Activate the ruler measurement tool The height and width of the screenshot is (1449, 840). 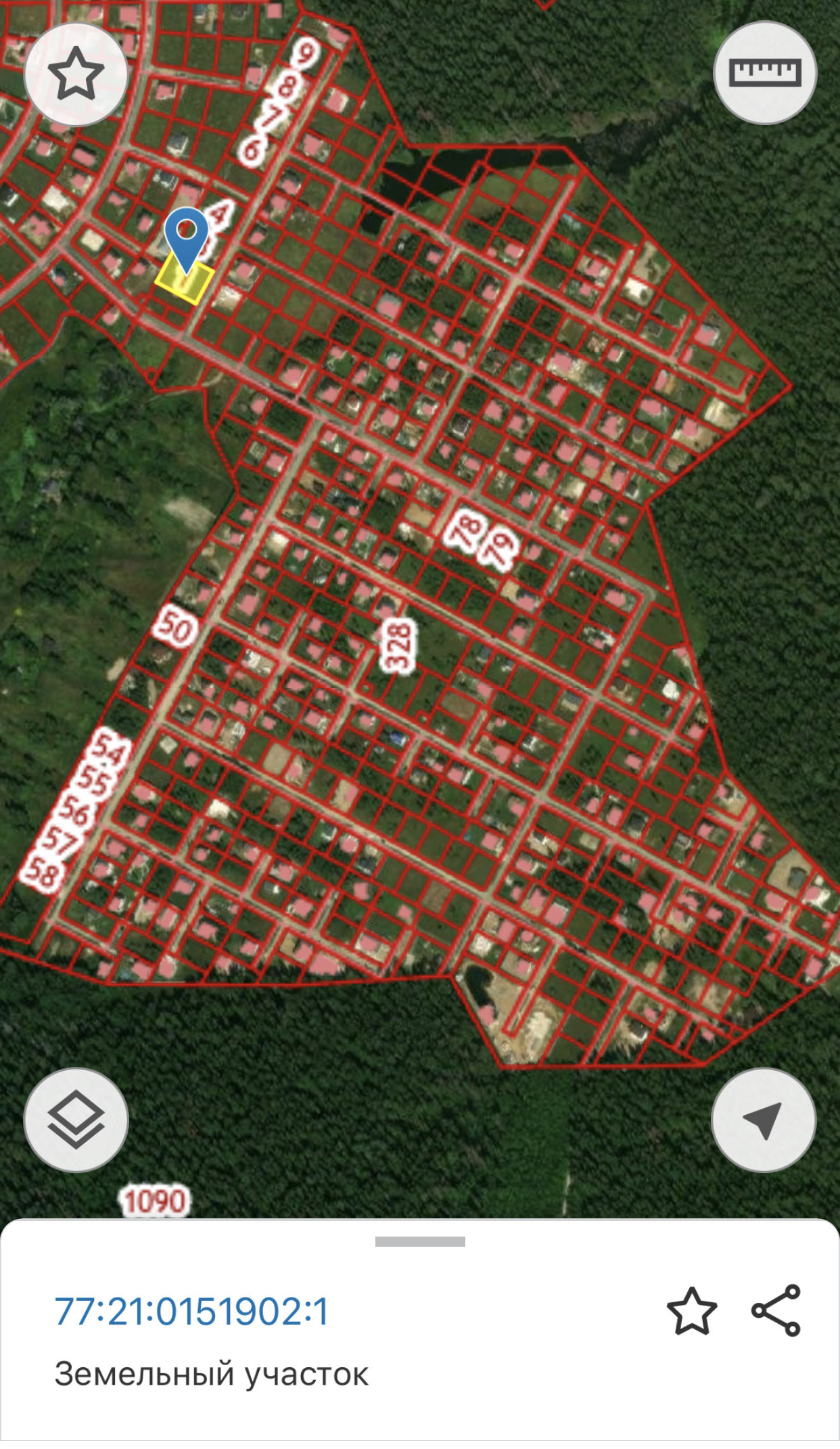(x=765, y=72)
